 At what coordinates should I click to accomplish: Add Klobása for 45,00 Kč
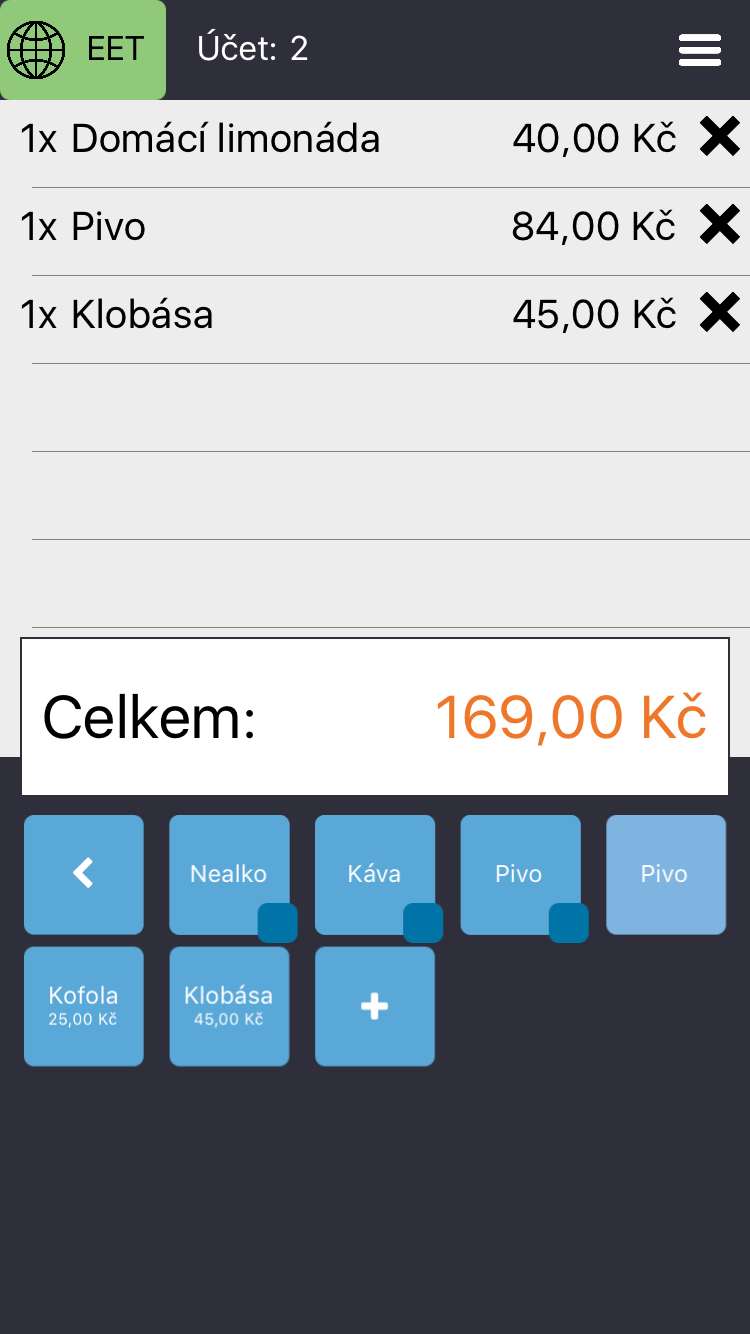pos(229,1005)
